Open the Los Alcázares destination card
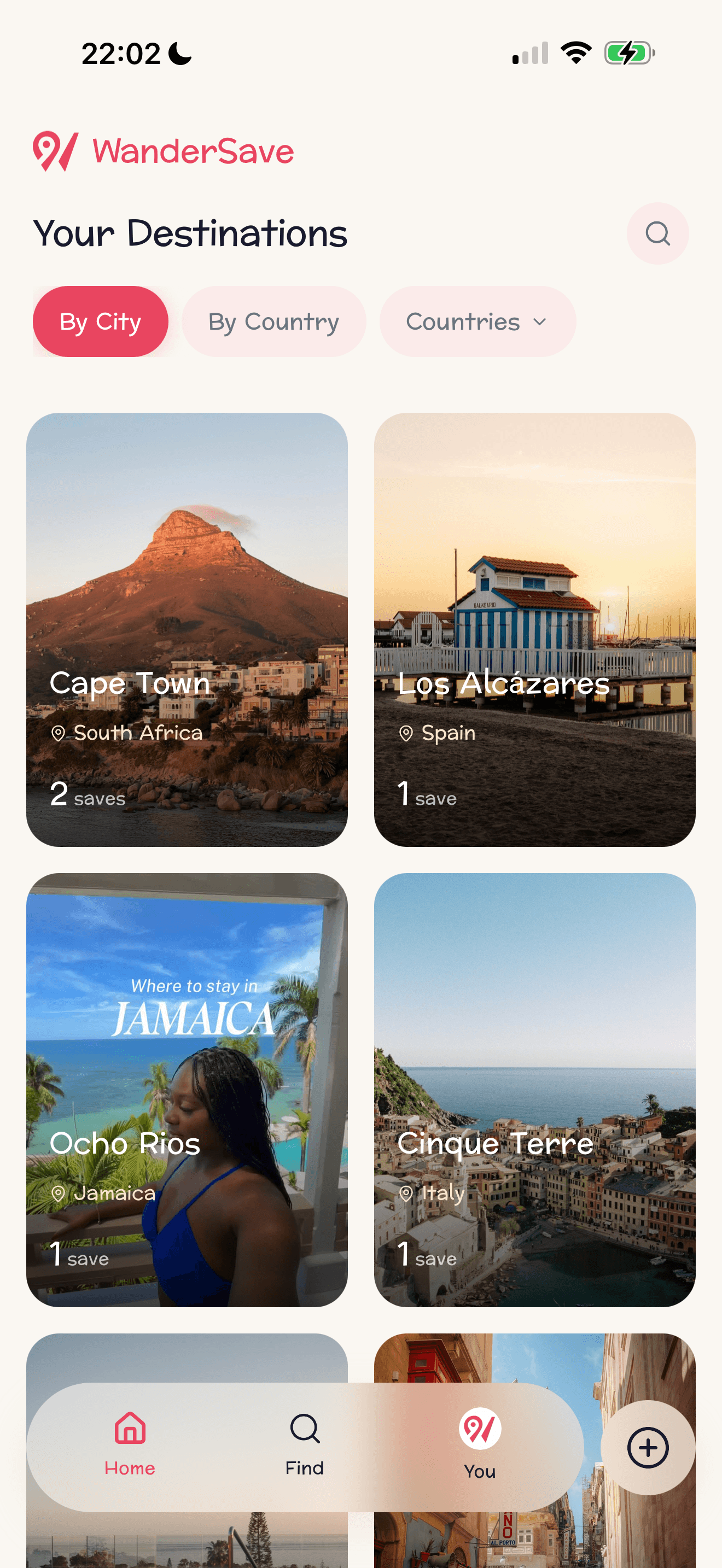 tap(534, 629)
